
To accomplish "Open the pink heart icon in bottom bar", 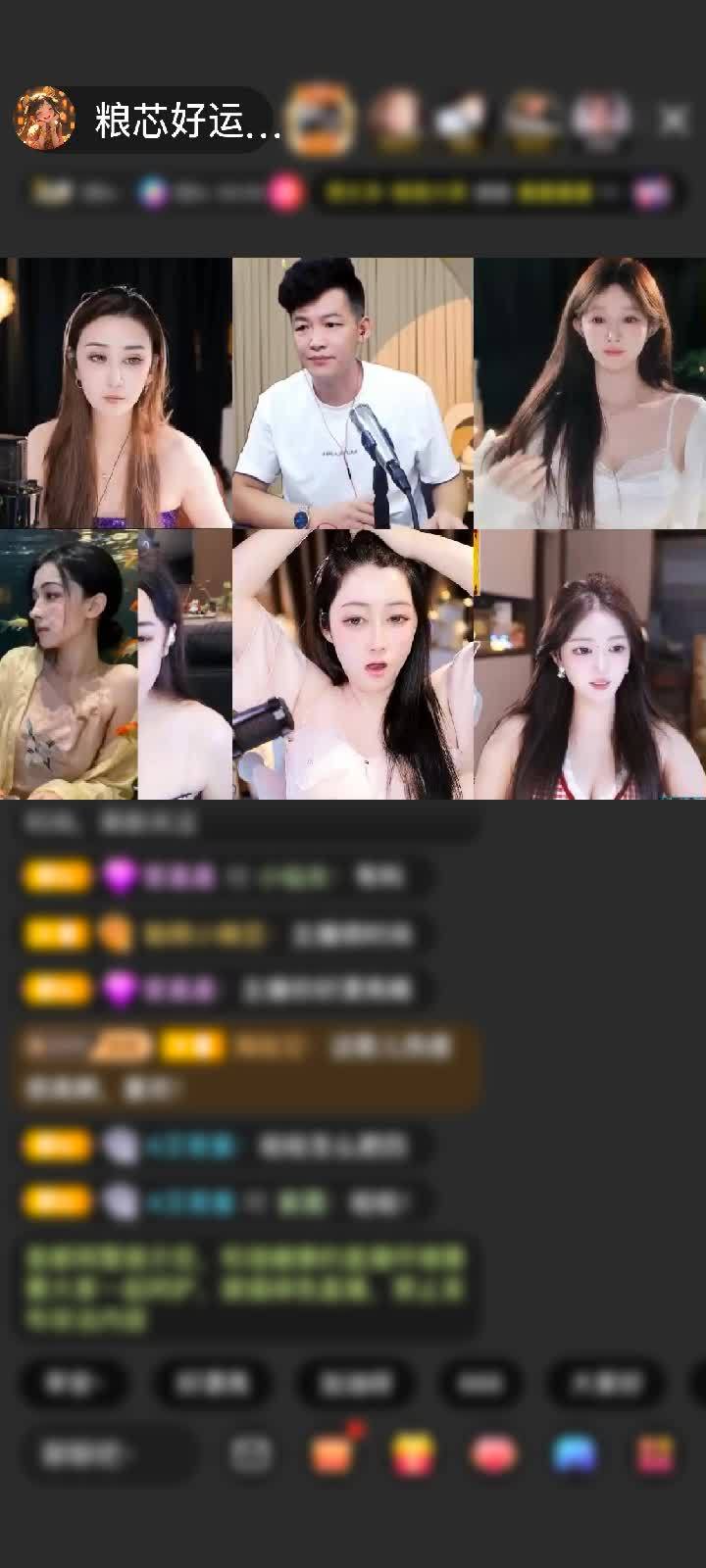I will point(494,1454).
